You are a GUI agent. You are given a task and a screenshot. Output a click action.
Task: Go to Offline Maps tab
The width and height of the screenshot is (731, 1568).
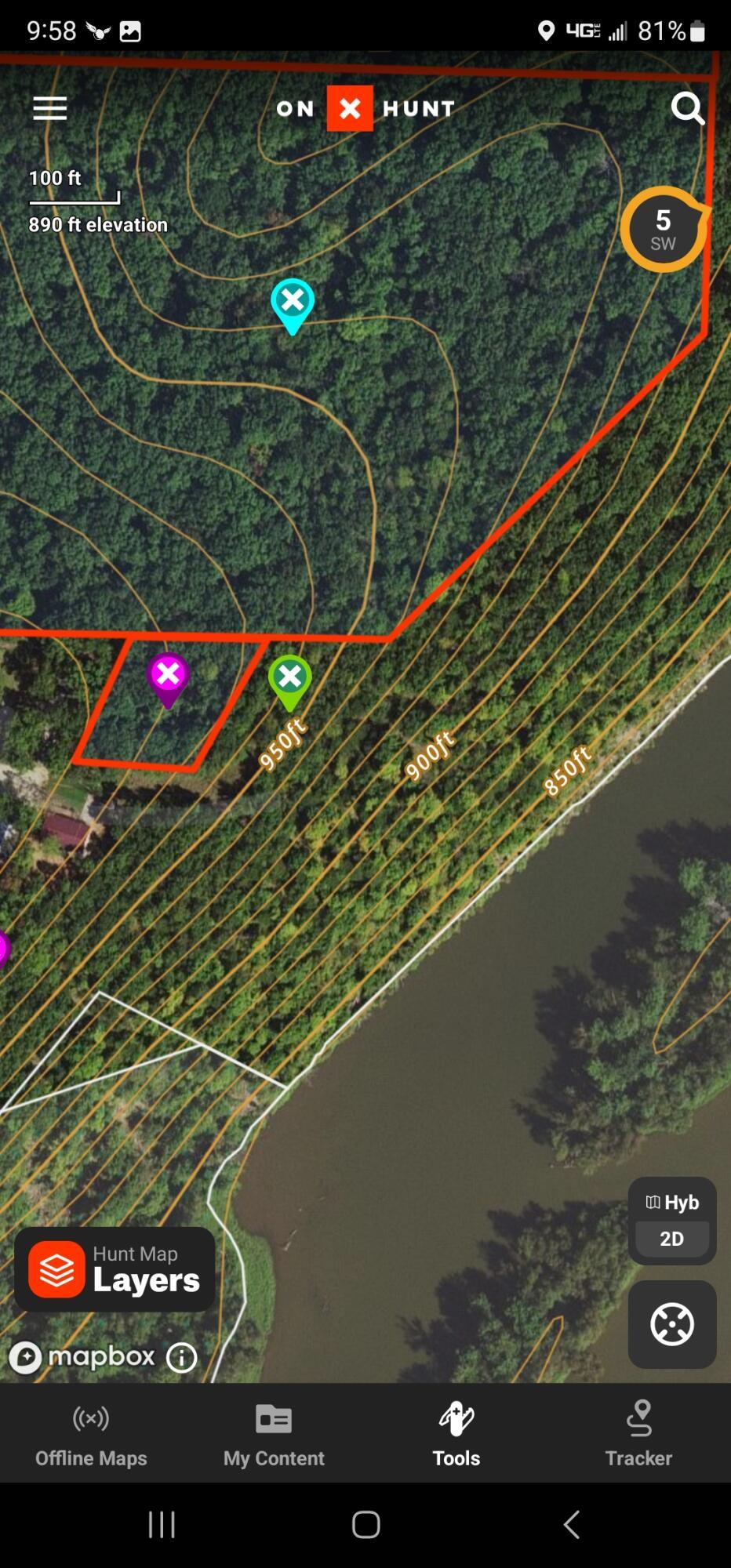[91, 1435]
